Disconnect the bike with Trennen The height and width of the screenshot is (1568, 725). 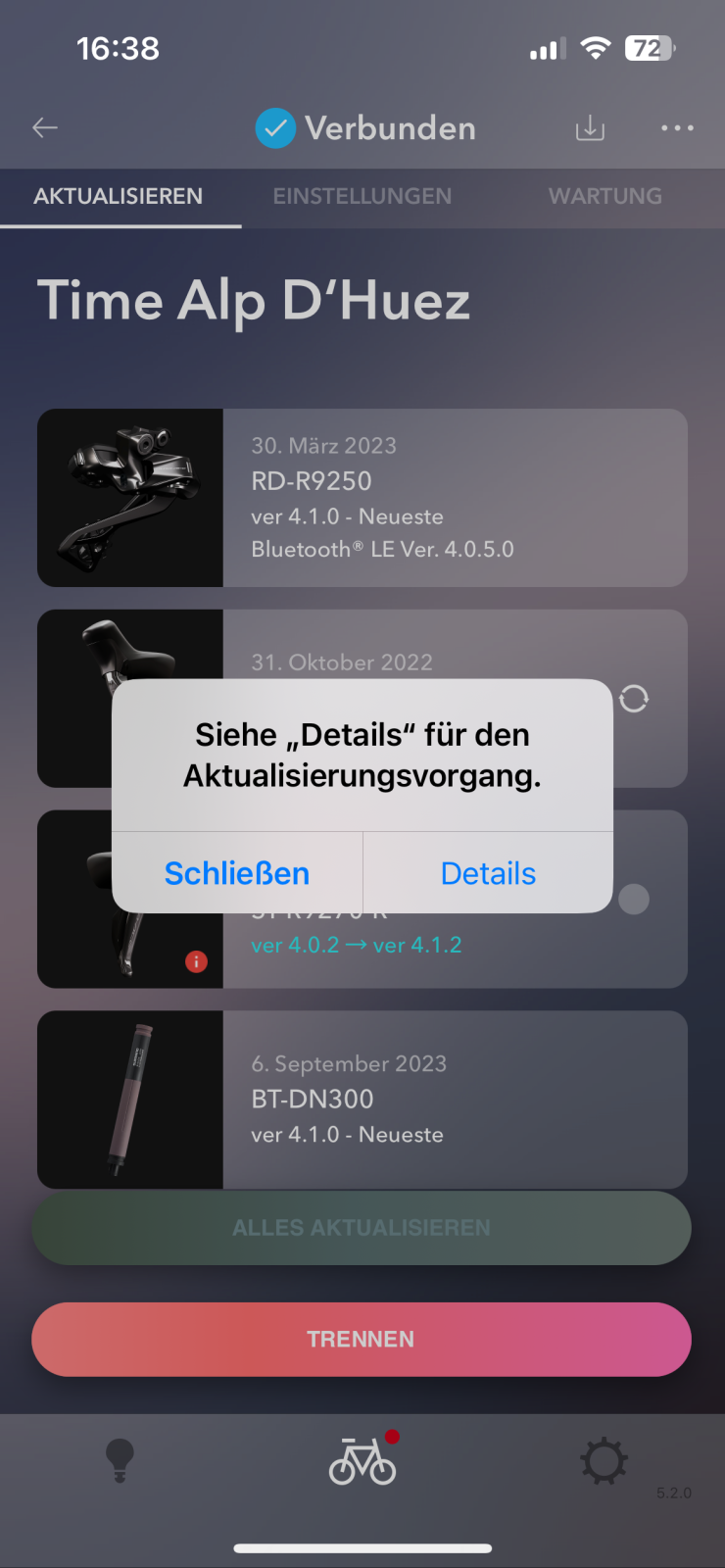click(362, 1340)
